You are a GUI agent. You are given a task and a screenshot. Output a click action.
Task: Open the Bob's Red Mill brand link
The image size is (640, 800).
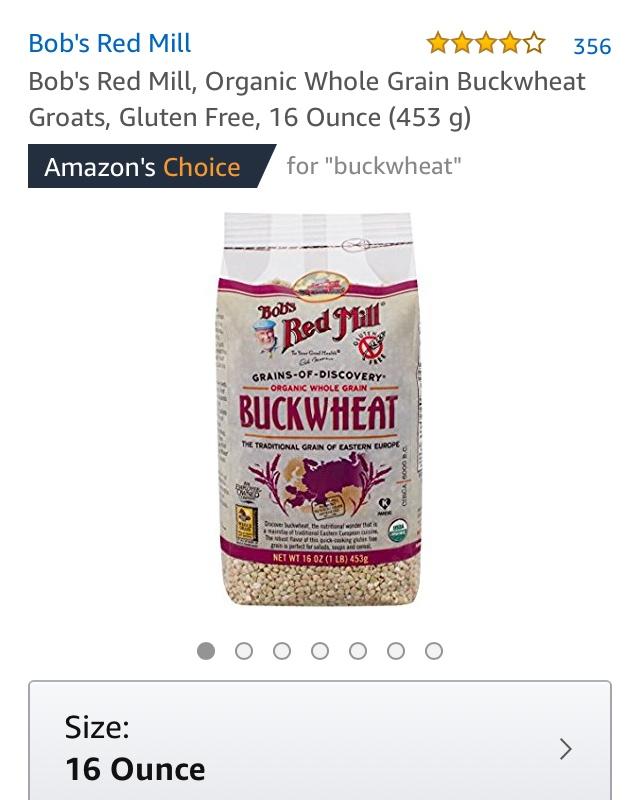pos(110,44)
